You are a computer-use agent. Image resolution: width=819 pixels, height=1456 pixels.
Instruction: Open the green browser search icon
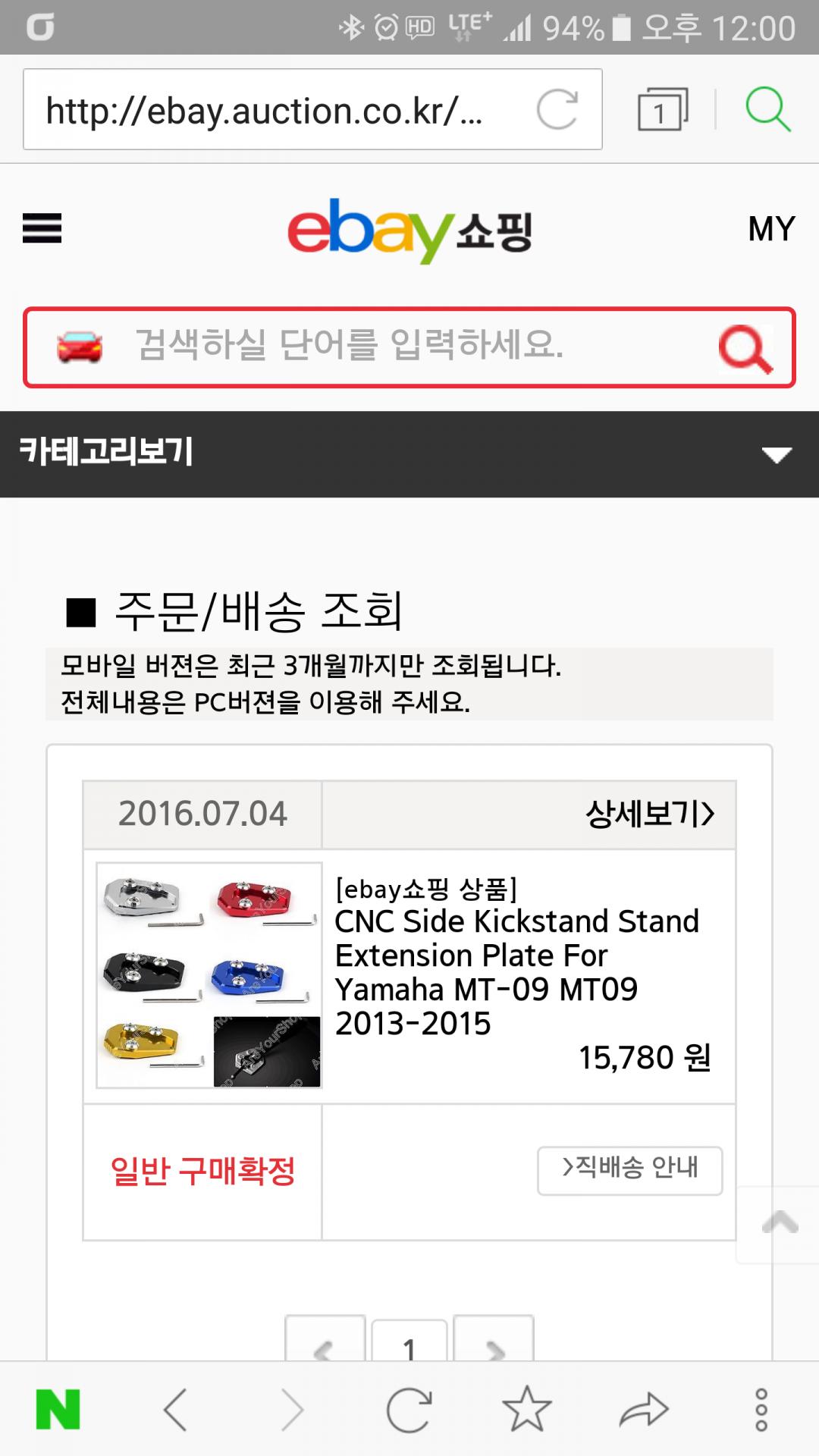click(767, 109)
